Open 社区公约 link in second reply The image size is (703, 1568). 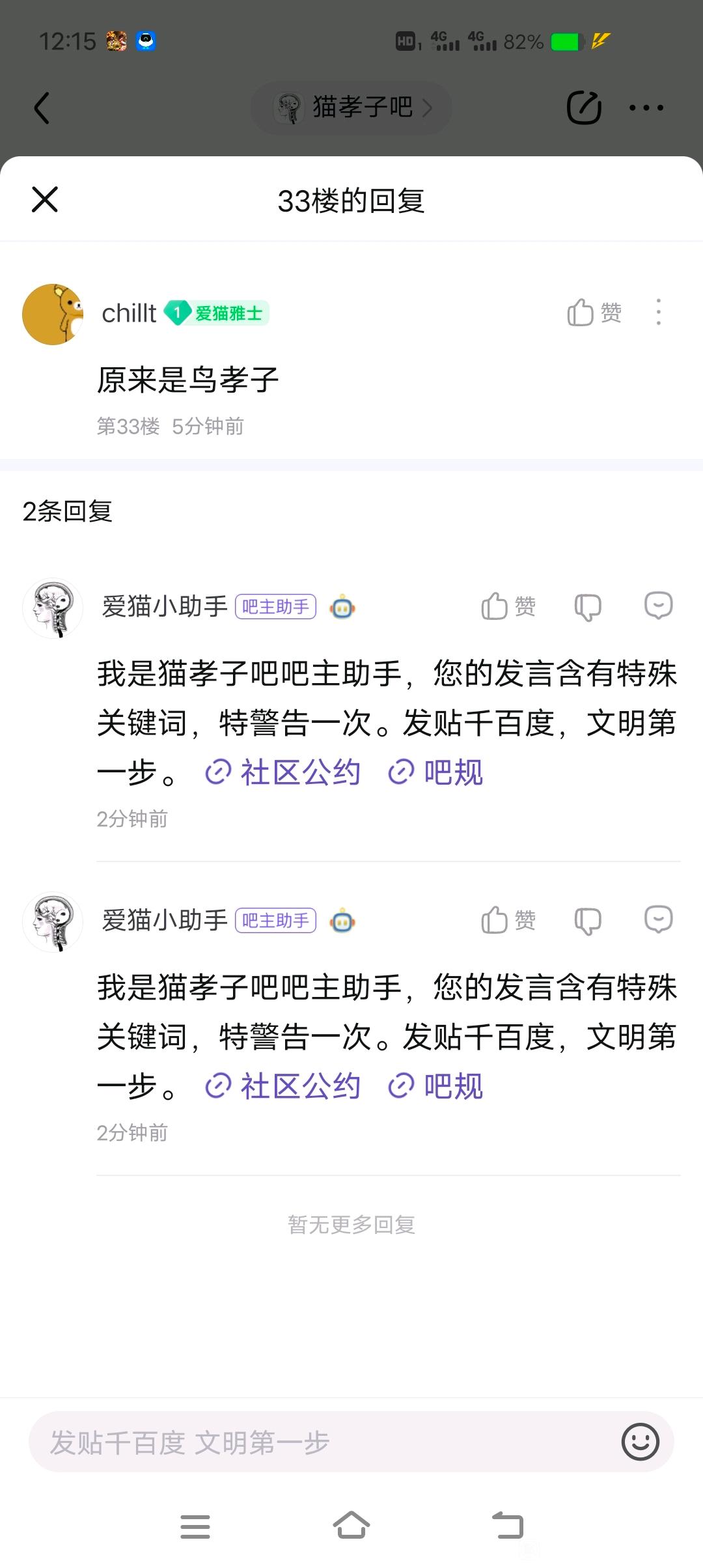click(x=283, y=1087)
